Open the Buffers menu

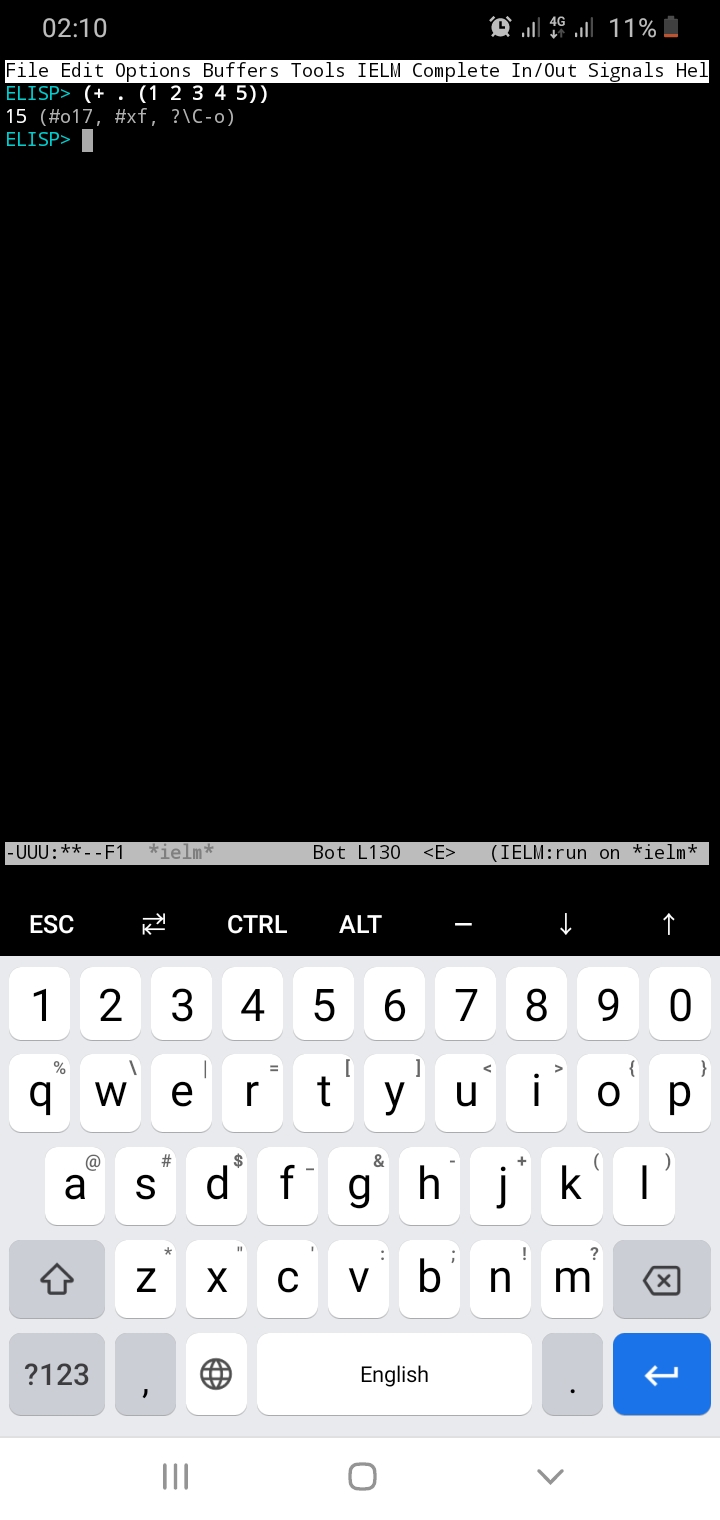(x=241, y=71)
